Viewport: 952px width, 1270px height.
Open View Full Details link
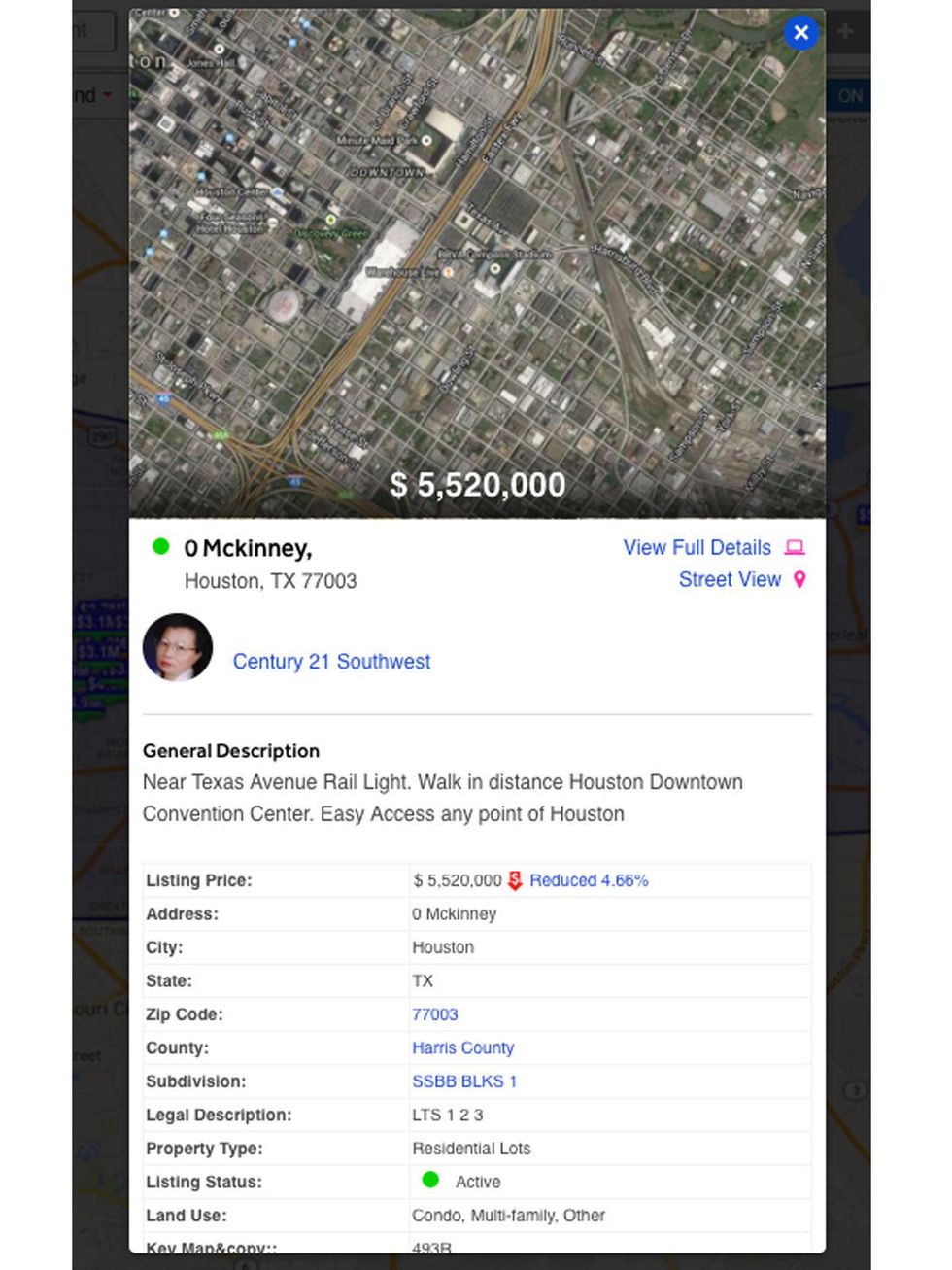tap(697, 548)
